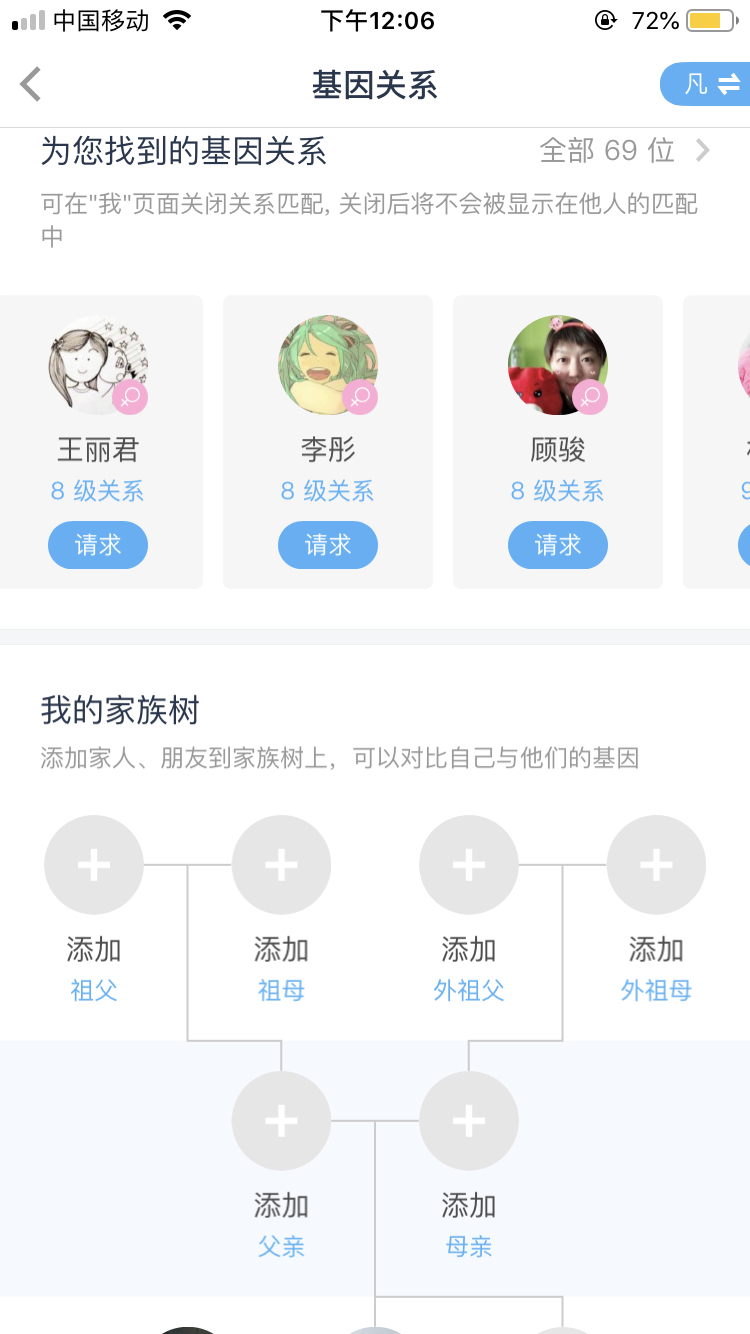Send a request to 王丽君

[98, 545]
